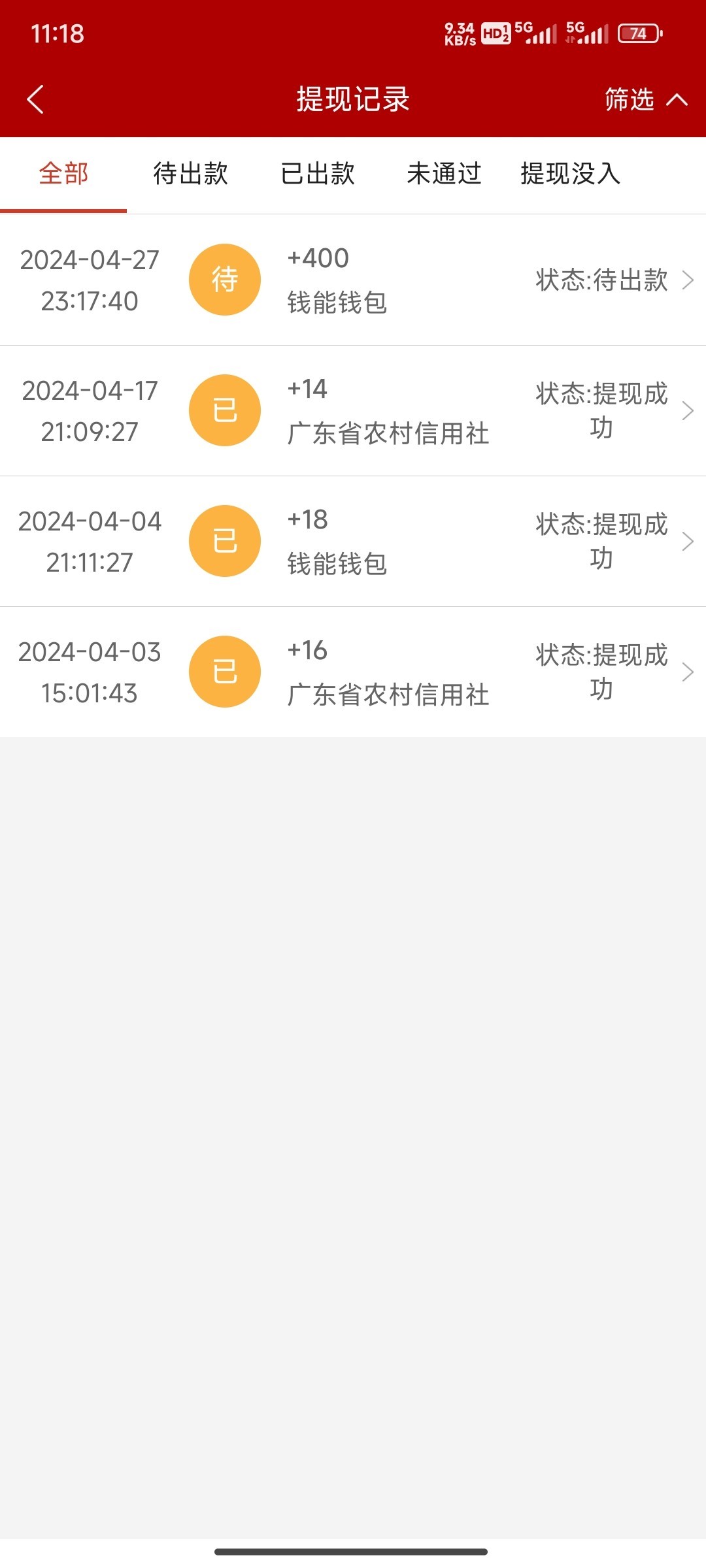The image size is (706, 1568).
Task: Select the 未通过 tab
Action: tap(444, 174)
